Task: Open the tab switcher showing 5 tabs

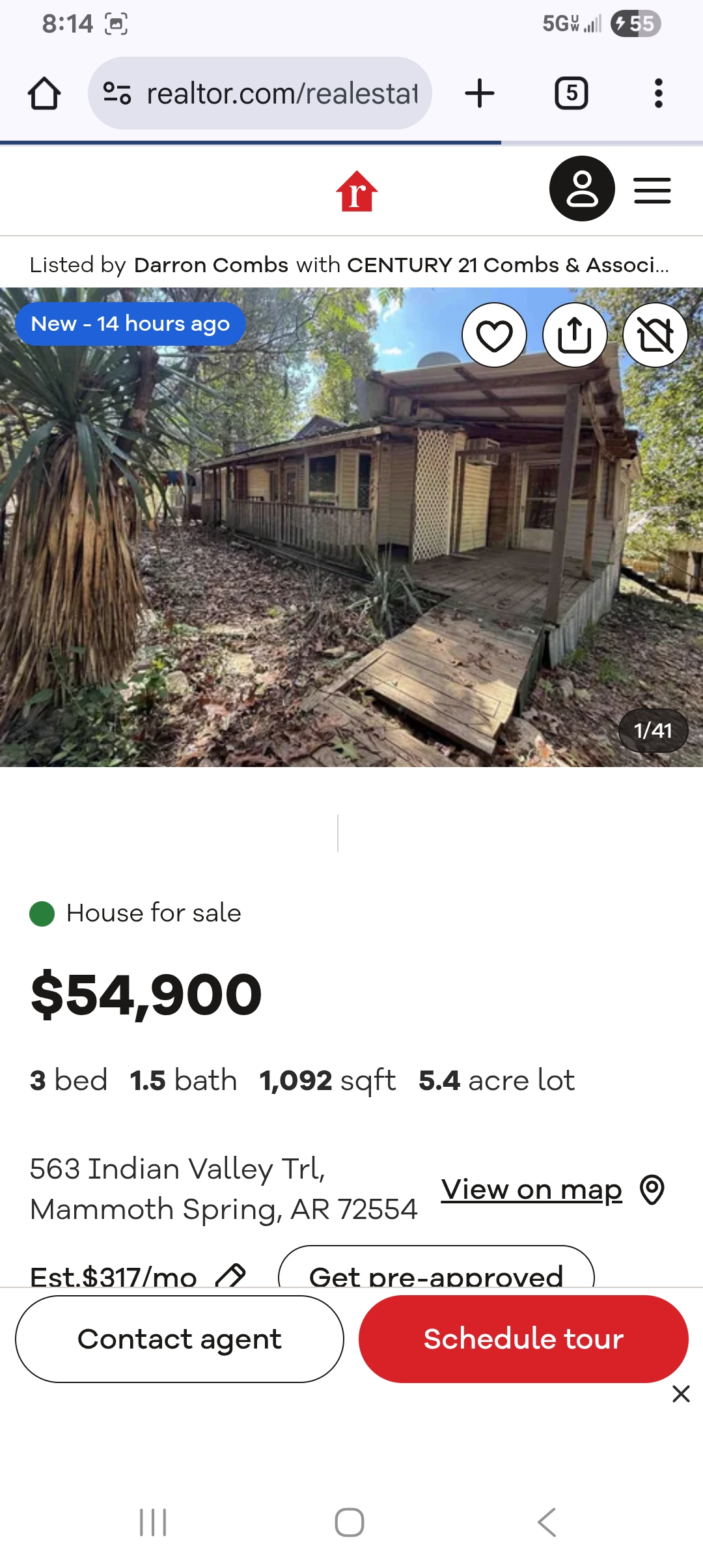Action: pyautogui.click(x=571, y=94)
